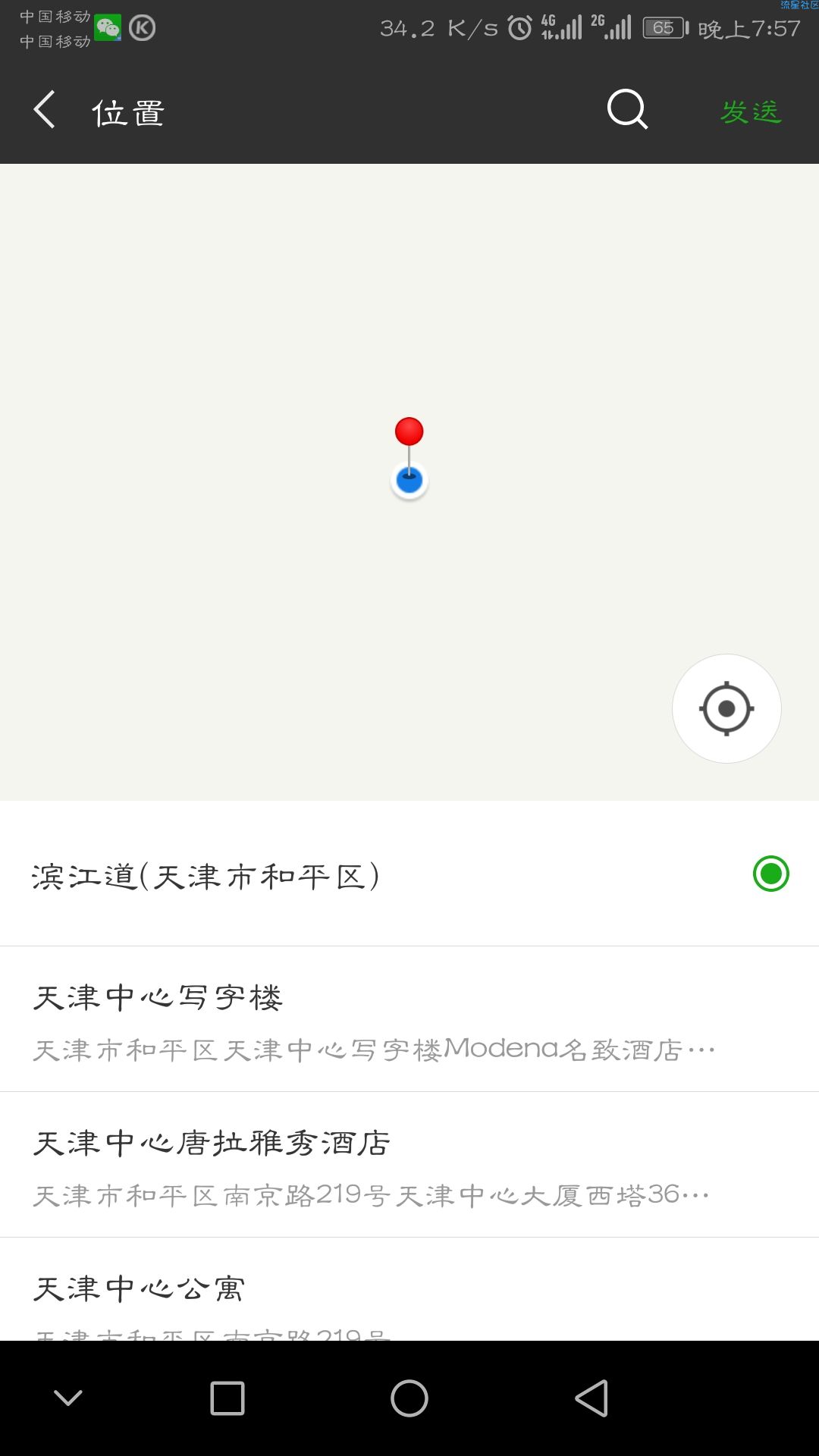Pick 天津中心公寓 as location
Viewport: 819px width, 1456px height.
point(409,1289)
